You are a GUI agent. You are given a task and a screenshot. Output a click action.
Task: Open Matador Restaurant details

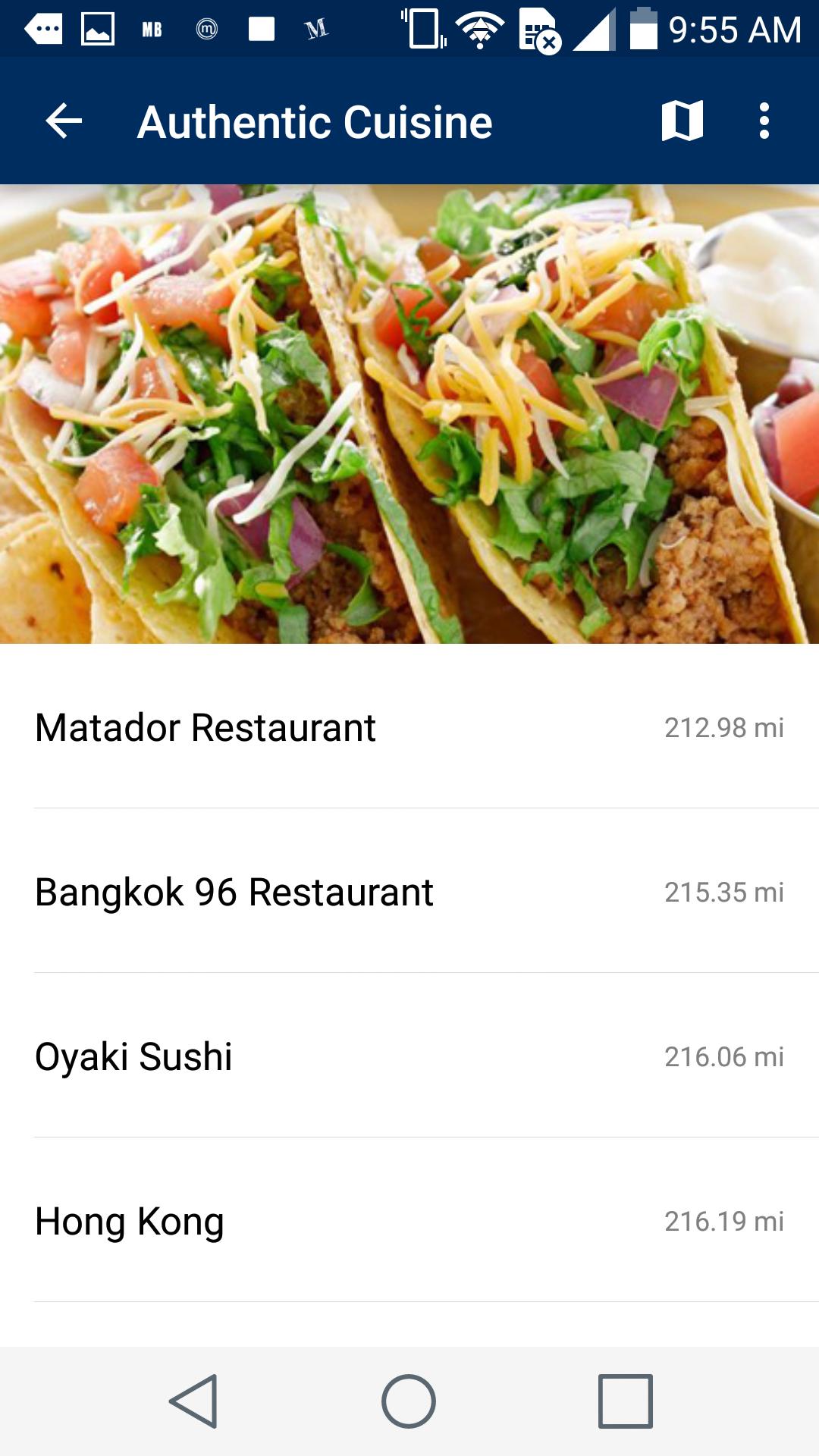(409, 728)
